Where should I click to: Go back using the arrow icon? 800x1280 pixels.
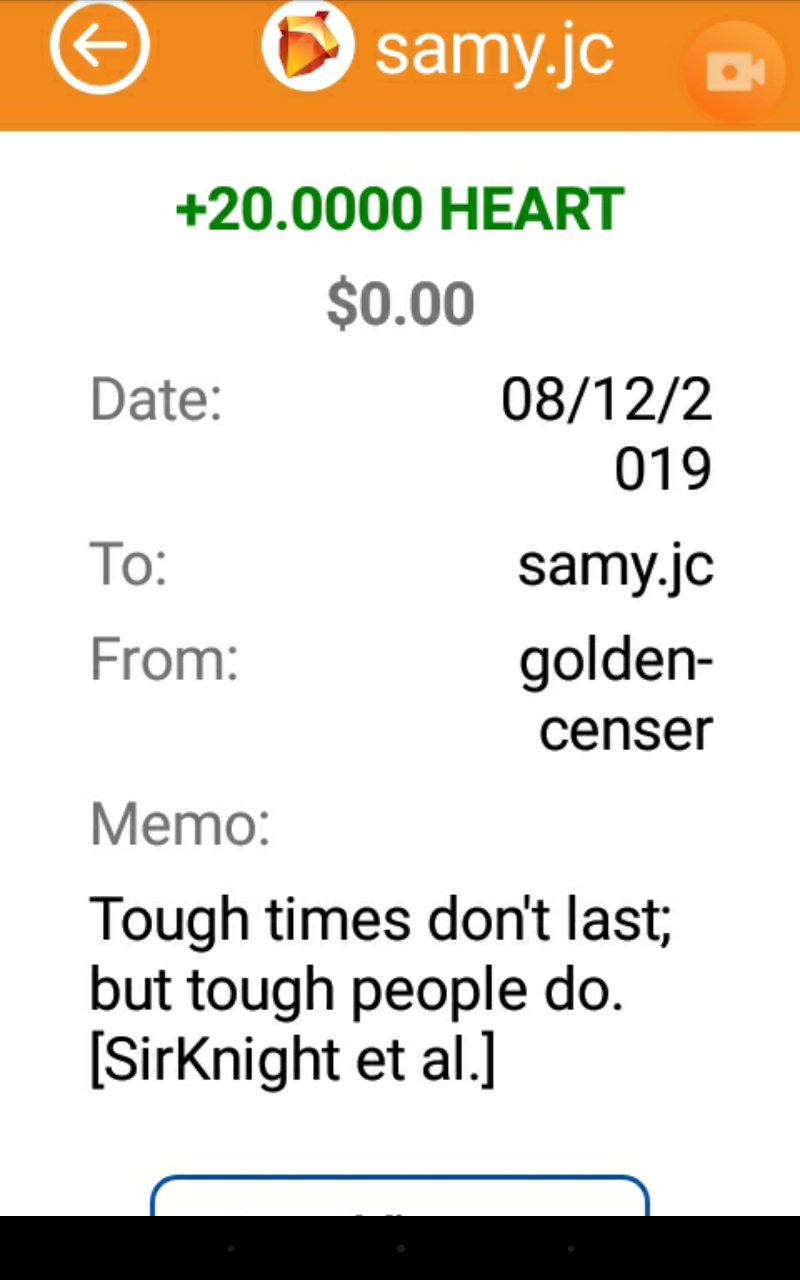click(99, 46)
